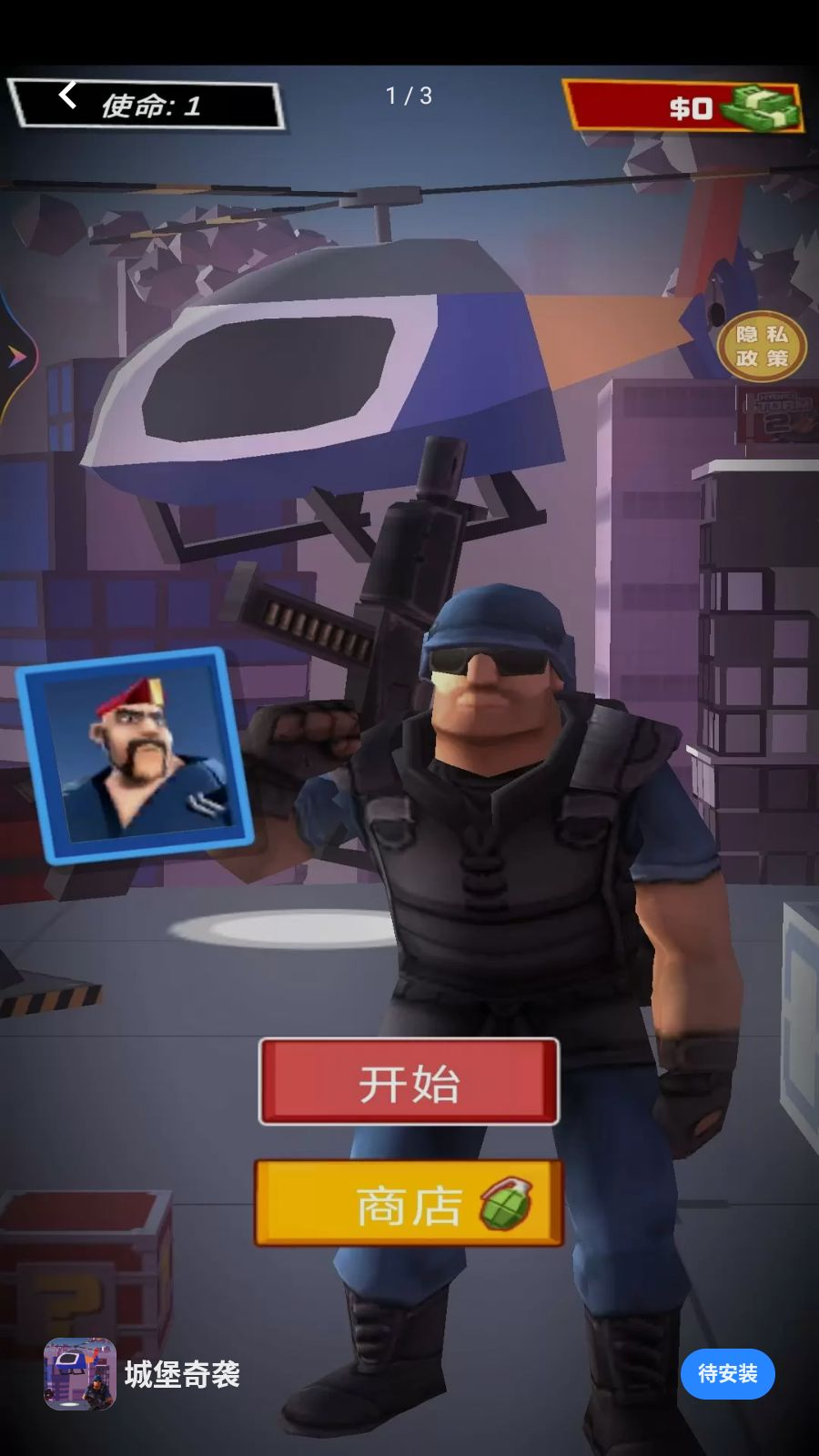The image size is (819, 1456).
Task: Start the mission with the red 开始 button
Action: tap(409, 1081)
